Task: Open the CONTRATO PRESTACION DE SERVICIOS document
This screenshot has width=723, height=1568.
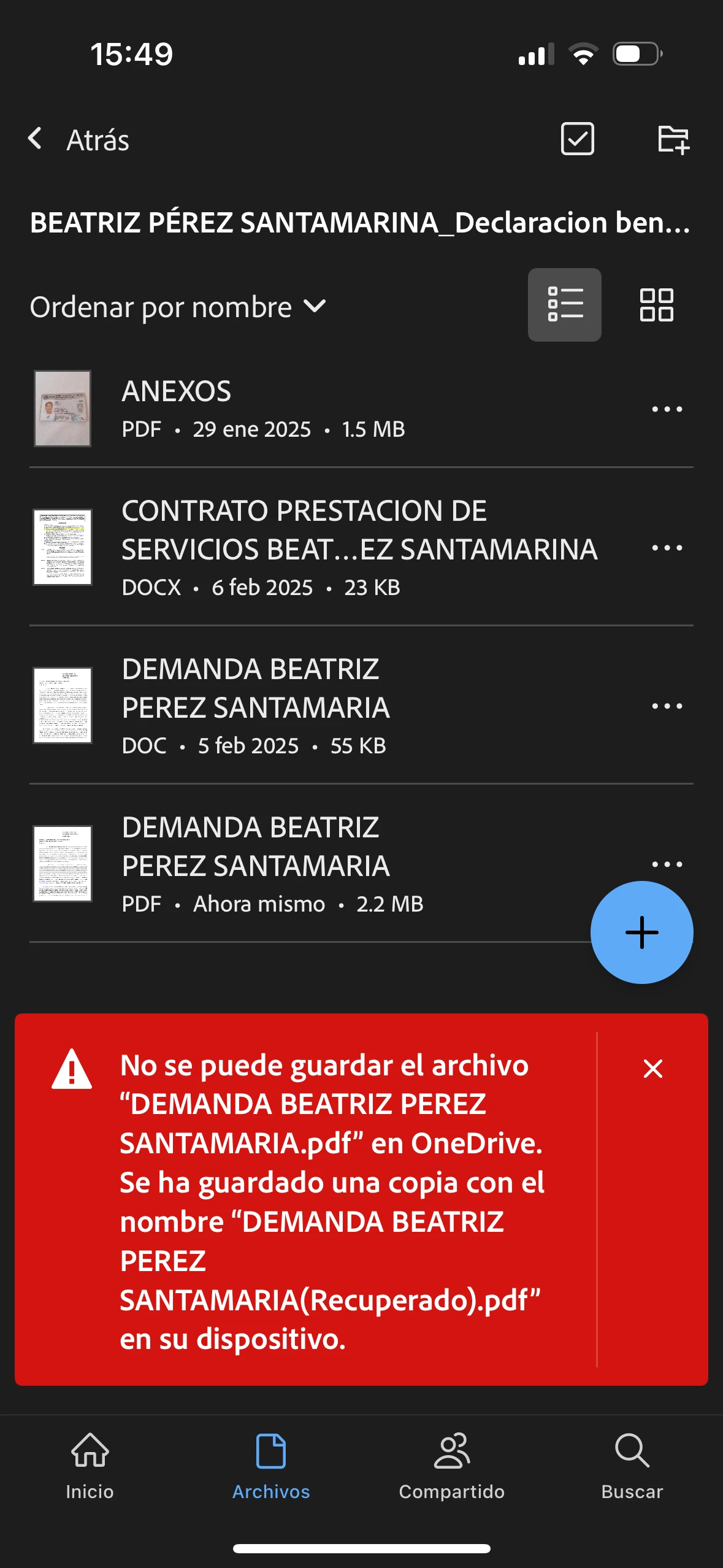Action: pos(359,547)
